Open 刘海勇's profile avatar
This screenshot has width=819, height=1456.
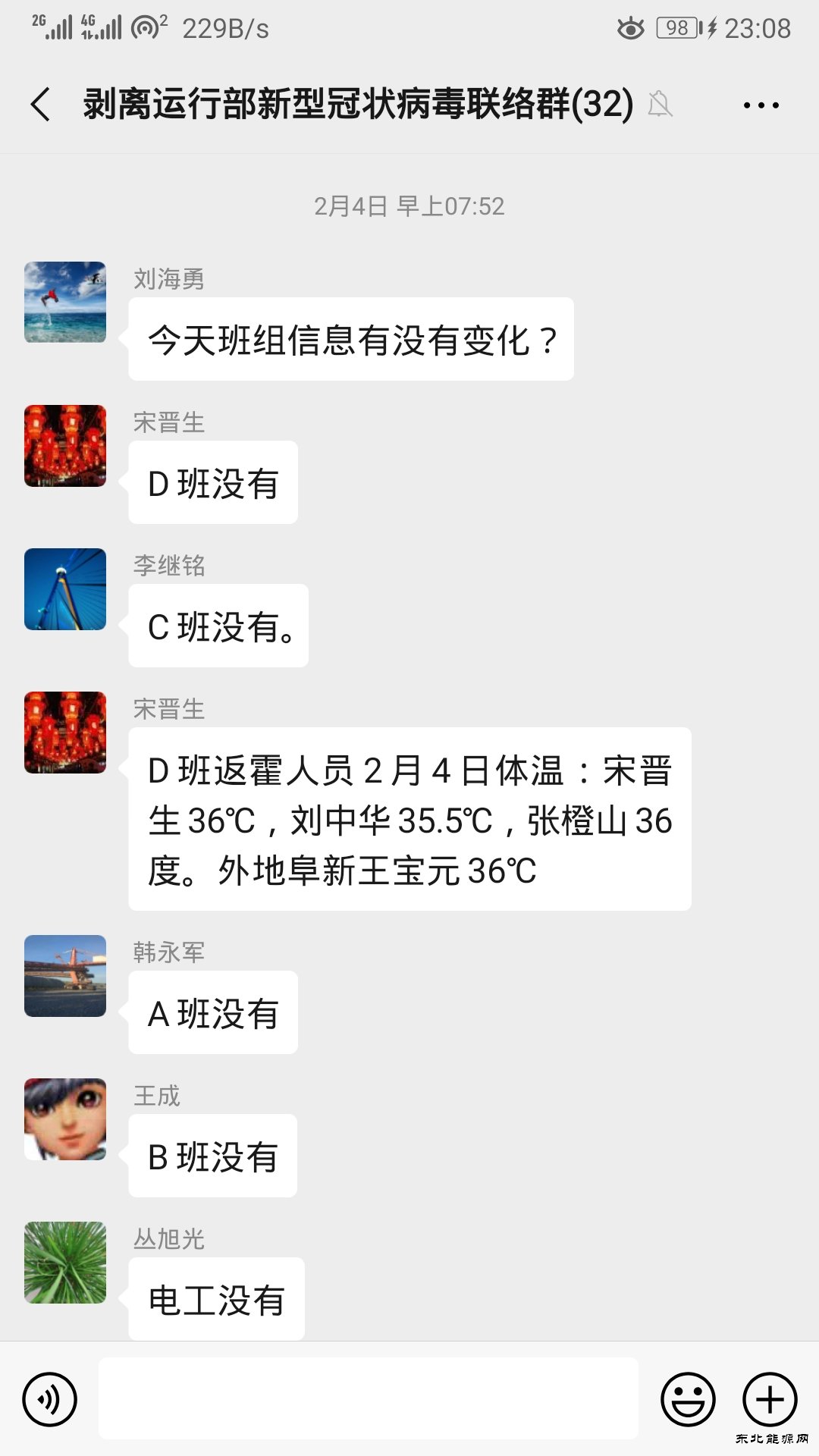click(x=65, y=302)
